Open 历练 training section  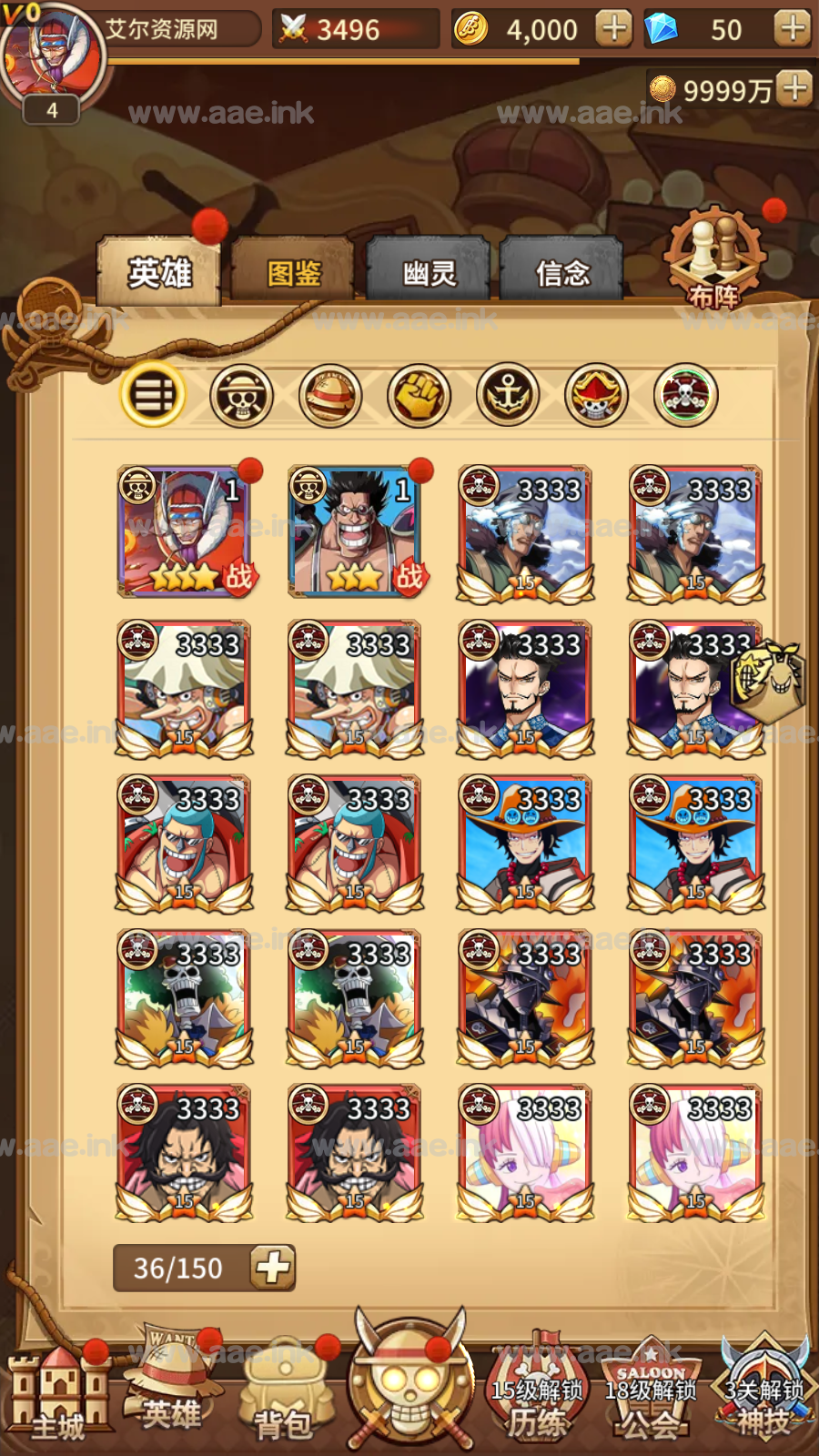536,1397
